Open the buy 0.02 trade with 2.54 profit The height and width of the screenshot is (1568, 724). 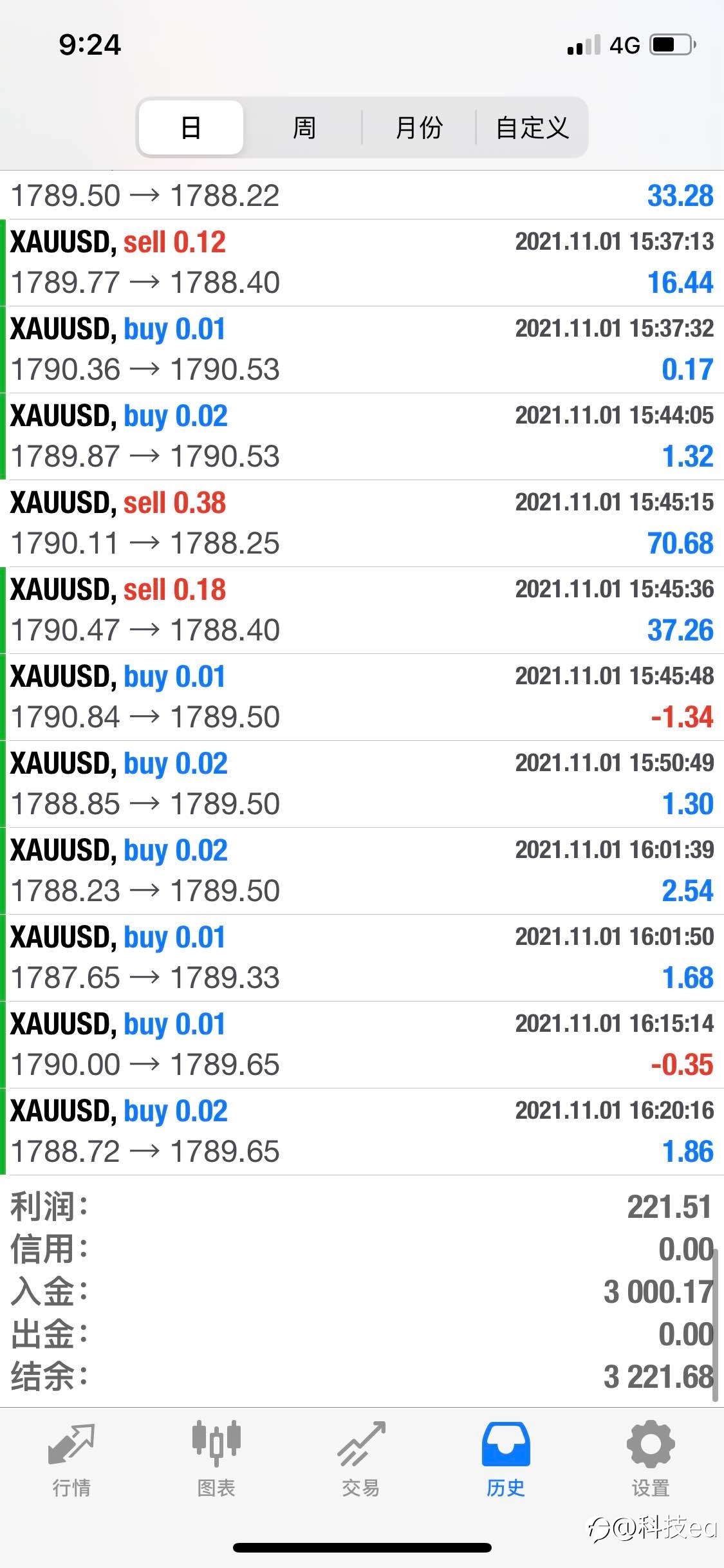tap(362, 871)
